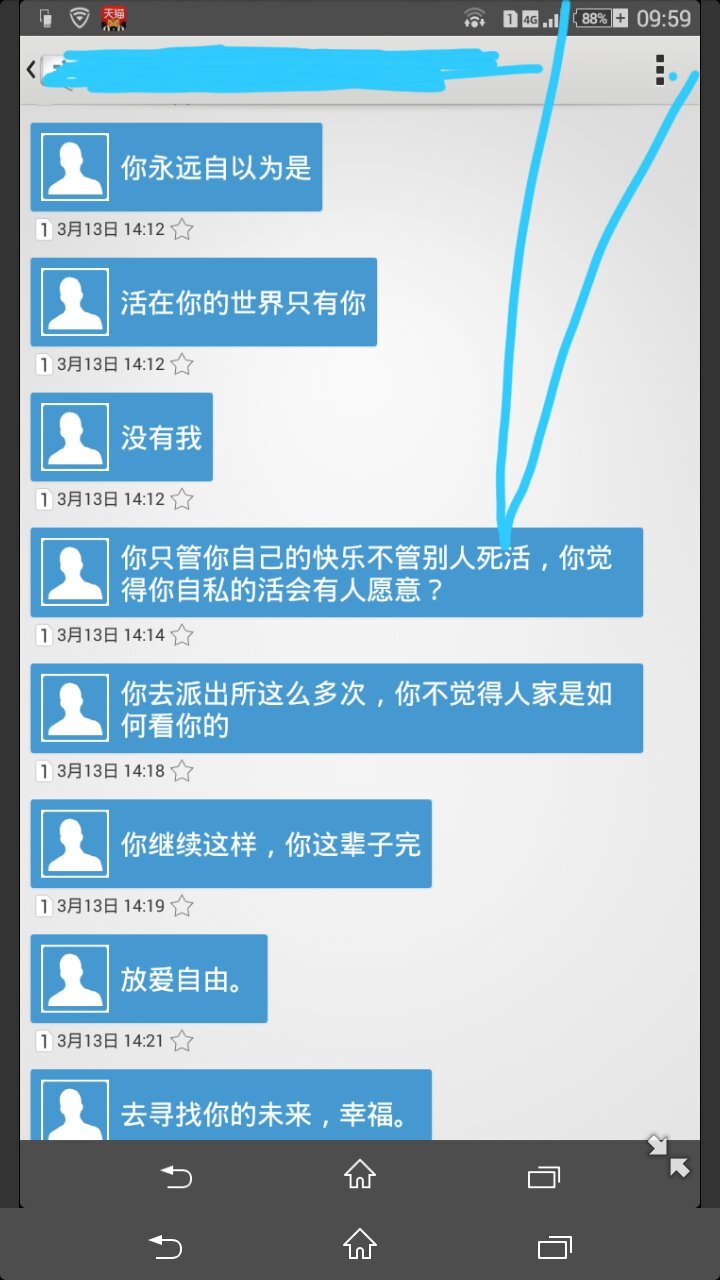The image size is (720, 1280).
Task: Star the message 你永远自以为是
Action: pyautogui.click(x=181, y=229)
